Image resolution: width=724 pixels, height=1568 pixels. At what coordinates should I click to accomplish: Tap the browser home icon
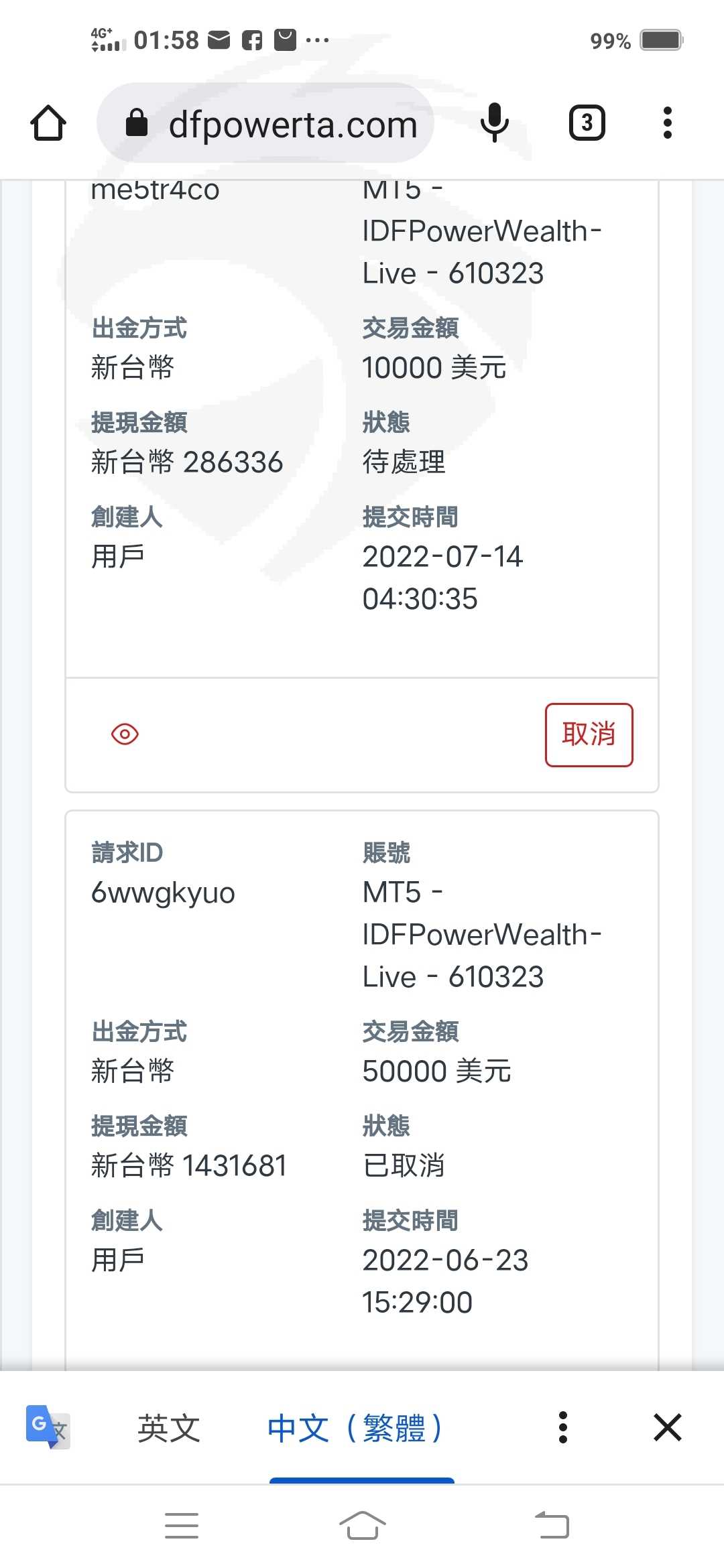click(48, 123)
